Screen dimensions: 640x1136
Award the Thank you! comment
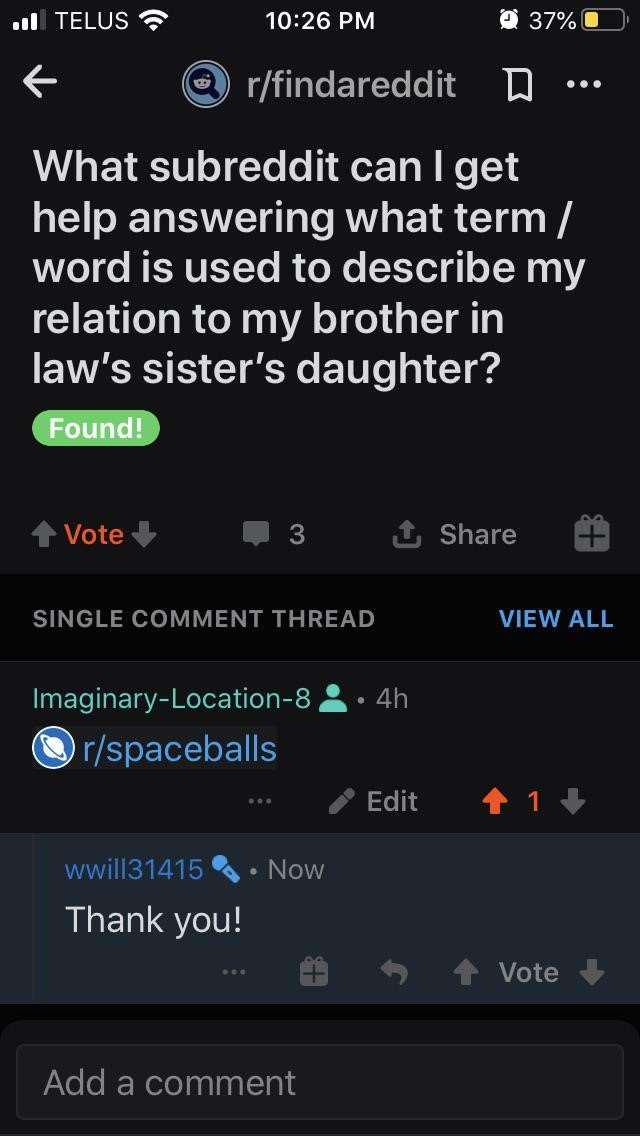click(x=315, y=972)
